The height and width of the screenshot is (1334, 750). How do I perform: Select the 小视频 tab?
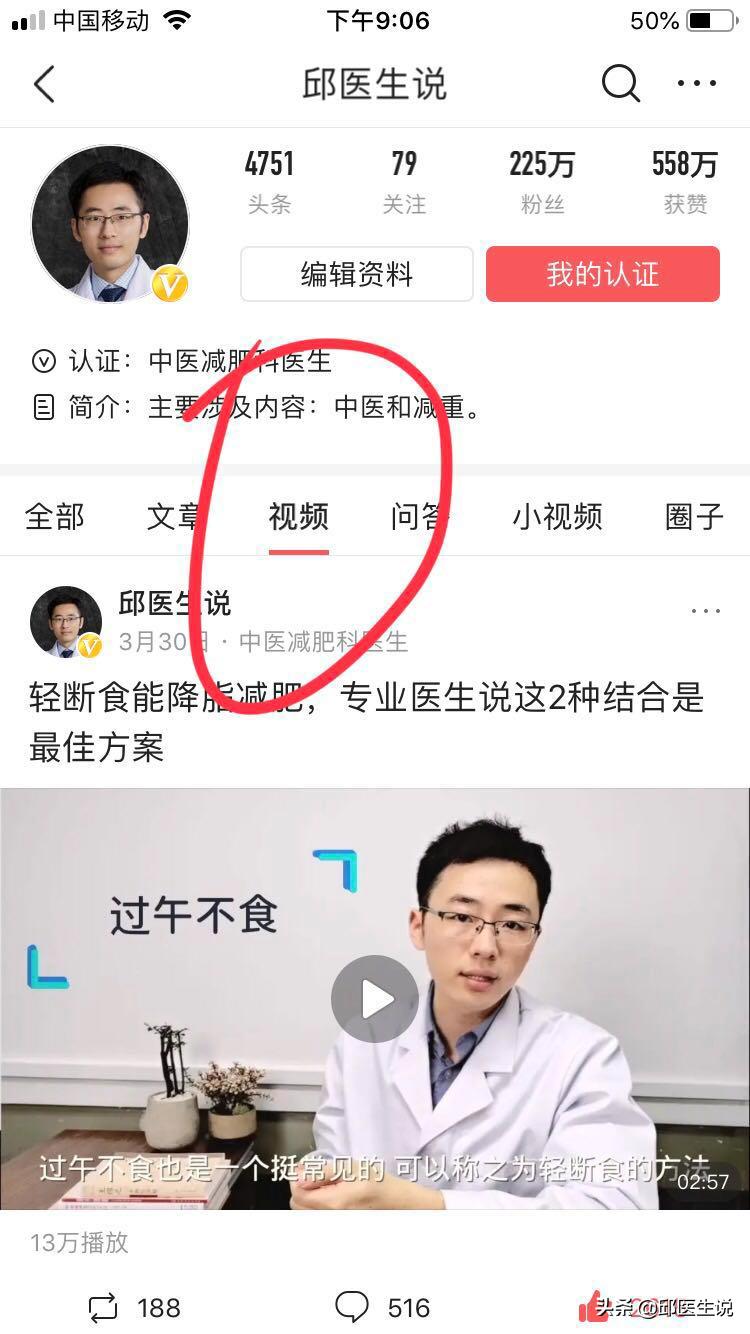coord(558,517)
